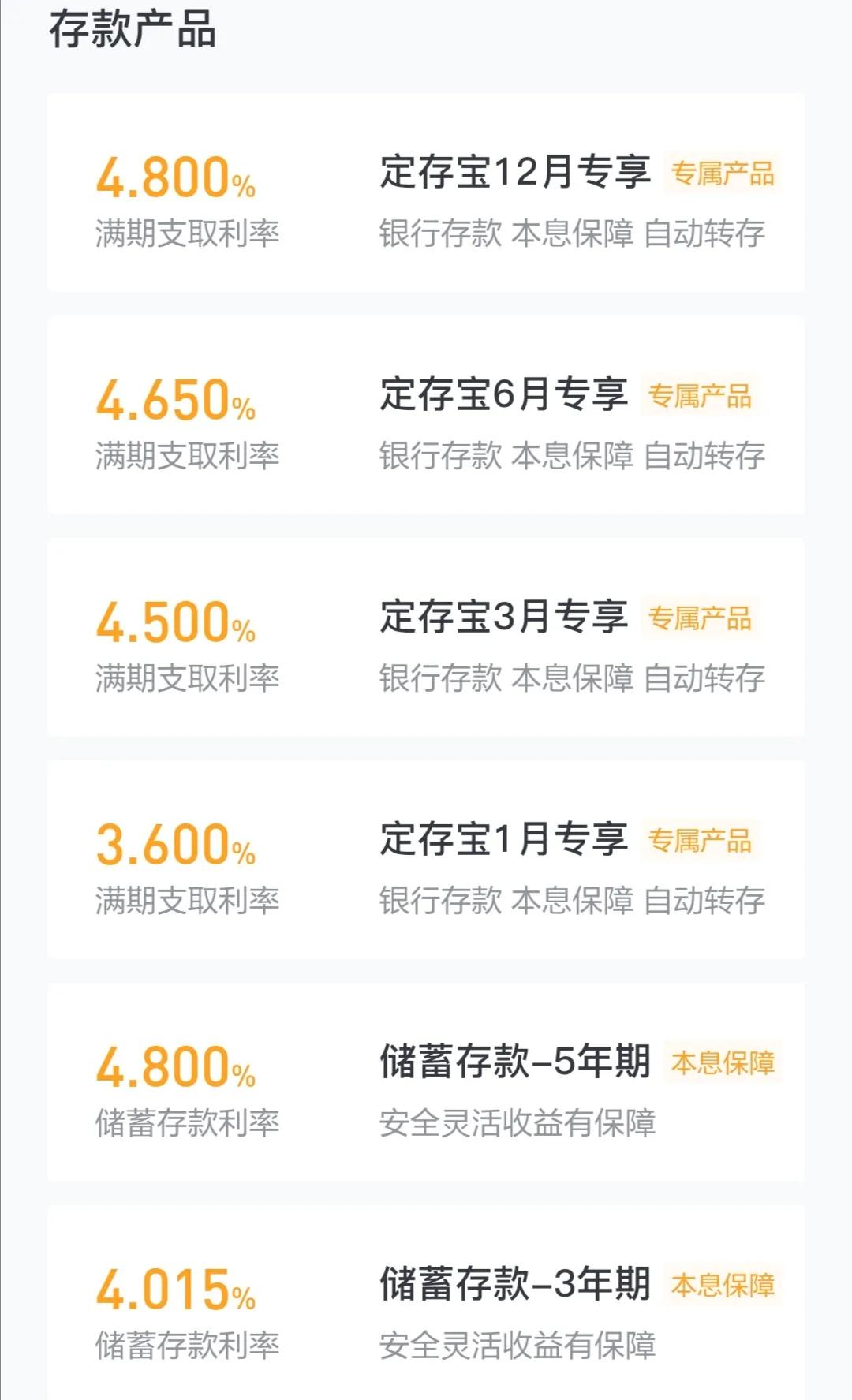Click the 专属产品 tag beside 定存宝1月专享
This screenshot has height=1400, width=852.
[x=701, y=842]
